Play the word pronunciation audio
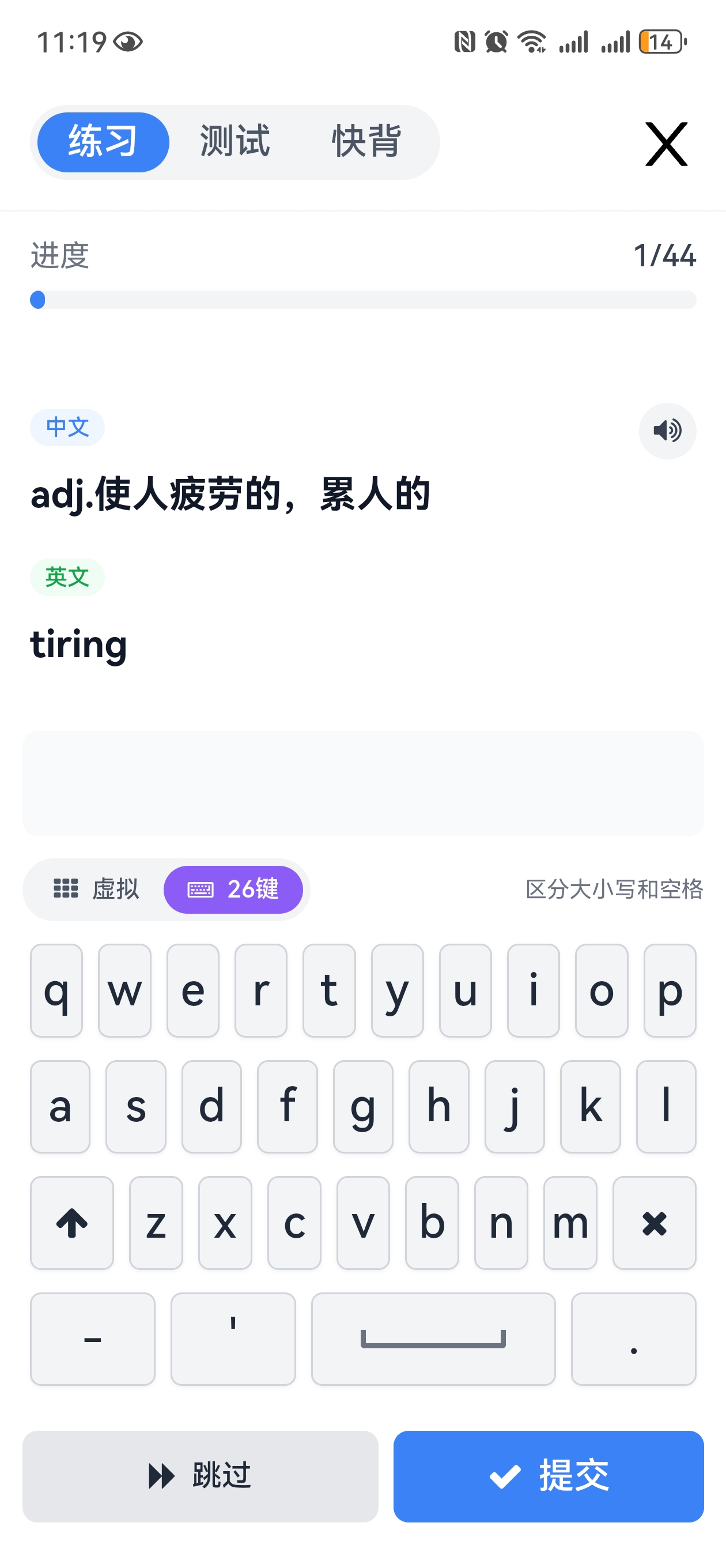The width and height of the screenshot is (726, 1568). pos(667,431)
